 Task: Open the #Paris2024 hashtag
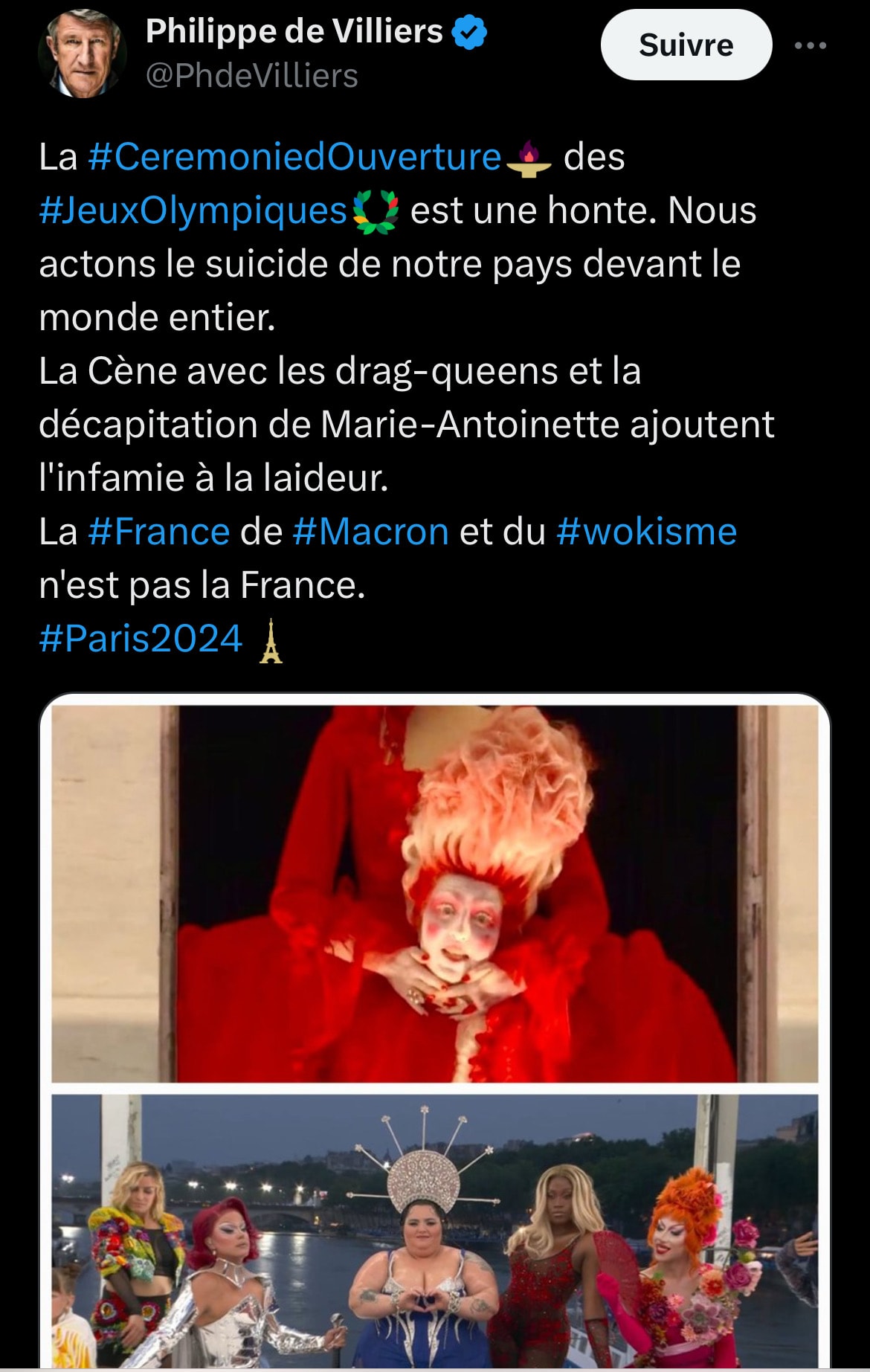pyautogui.click(x=141, y=639)
